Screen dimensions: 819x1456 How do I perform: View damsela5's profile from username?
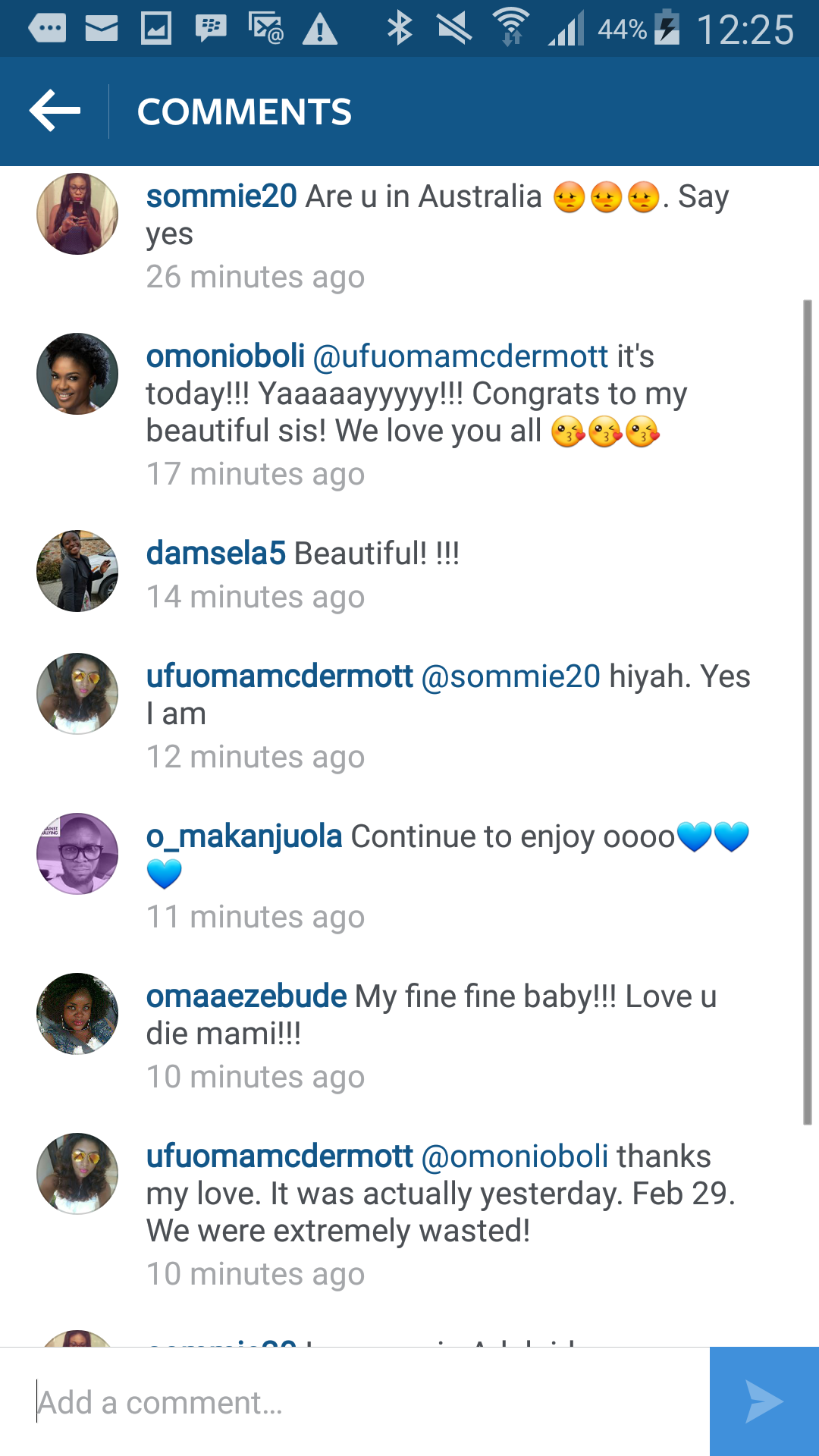coord(216,553)
